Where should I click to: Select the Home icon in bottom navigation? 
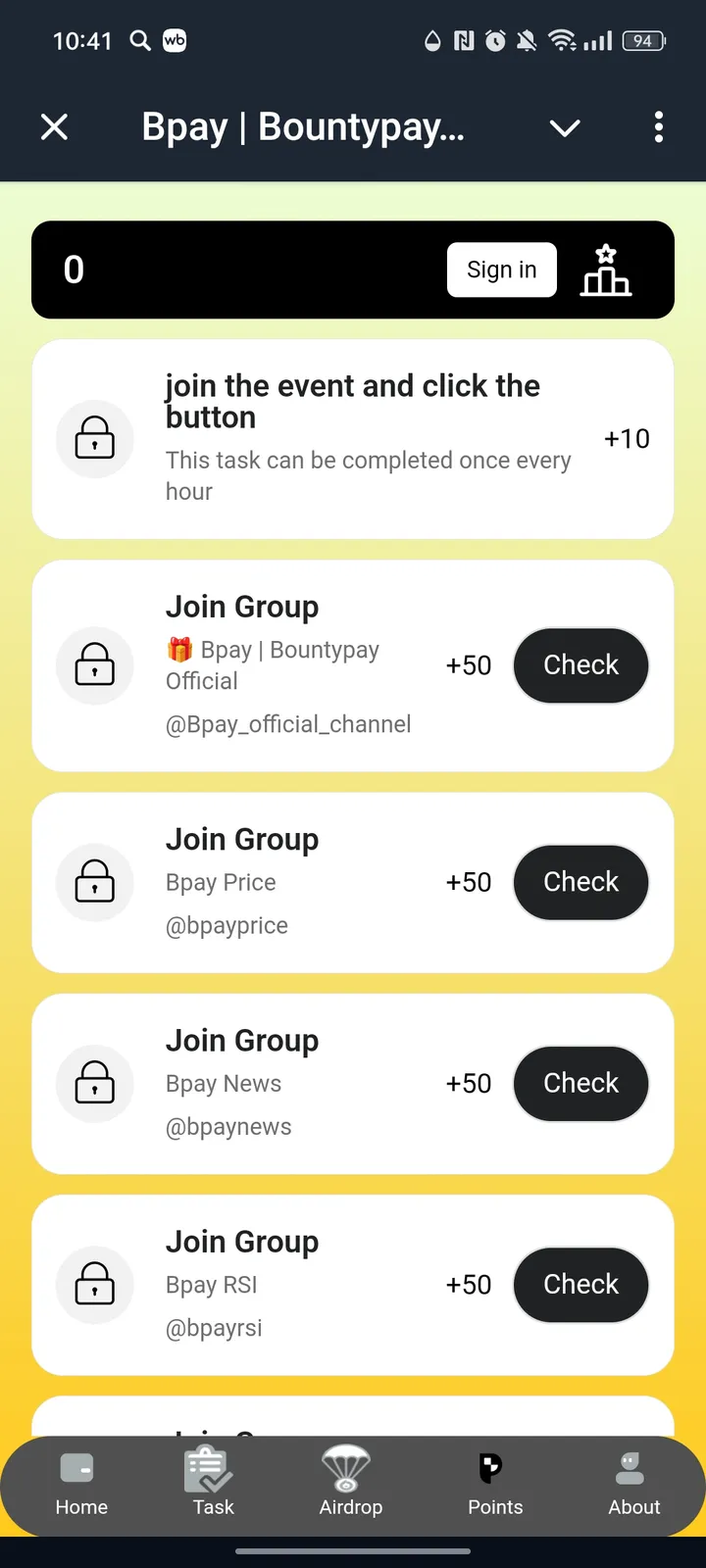coord(78,1469)
